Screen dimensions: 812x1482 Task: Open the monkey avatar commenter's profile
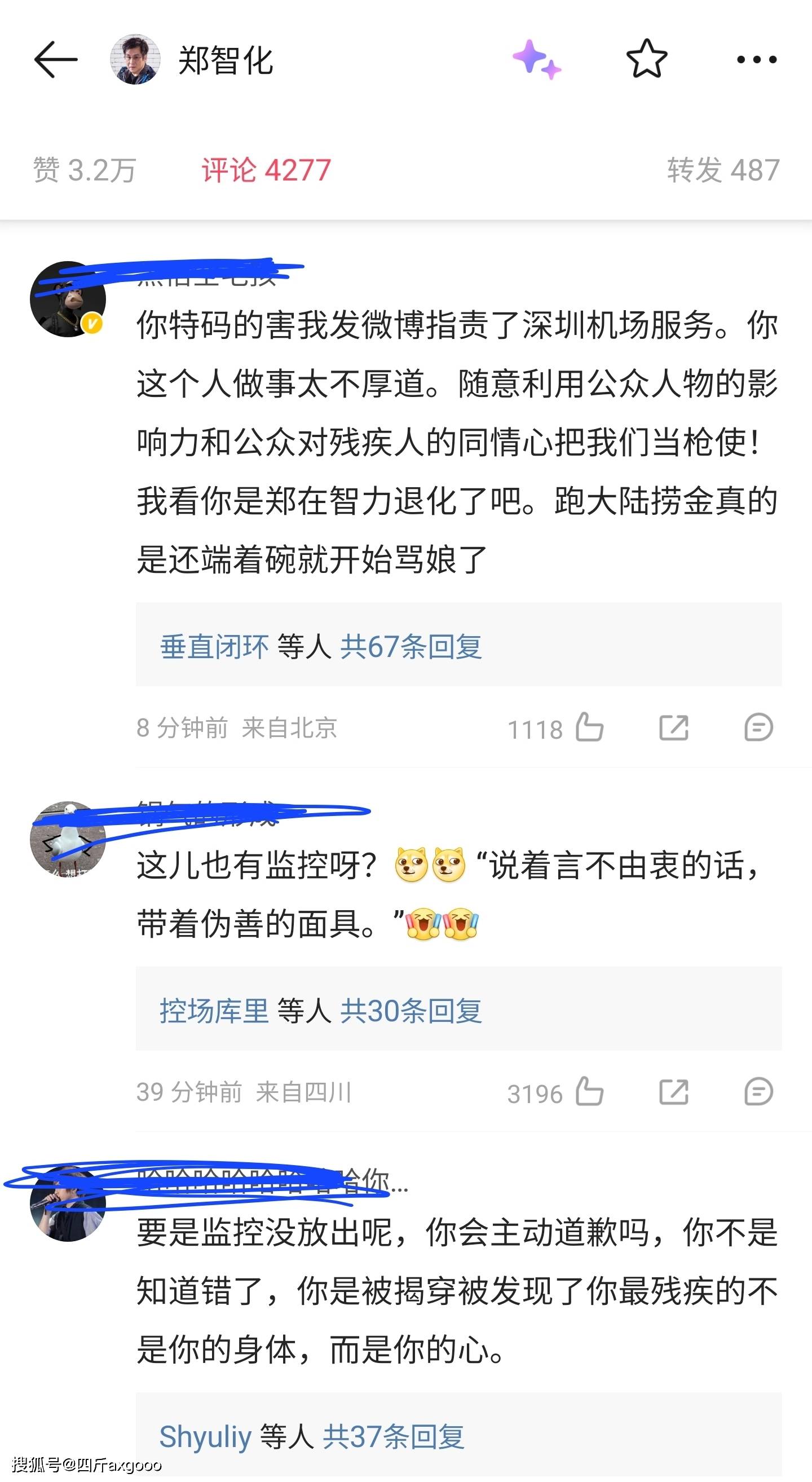pyautogui.click(x=68, y=299)
